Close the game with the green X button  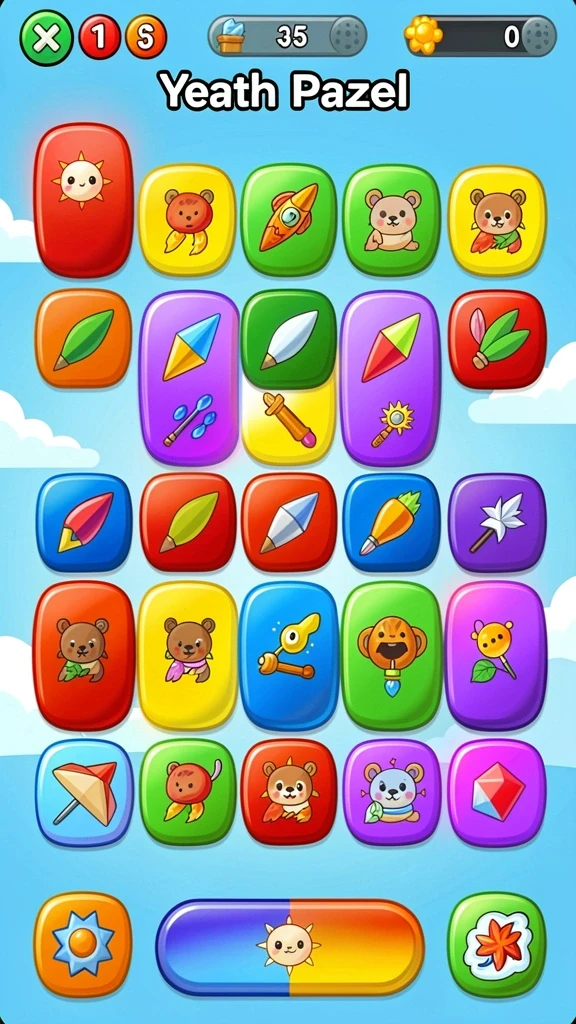click(x=46, y=37)
